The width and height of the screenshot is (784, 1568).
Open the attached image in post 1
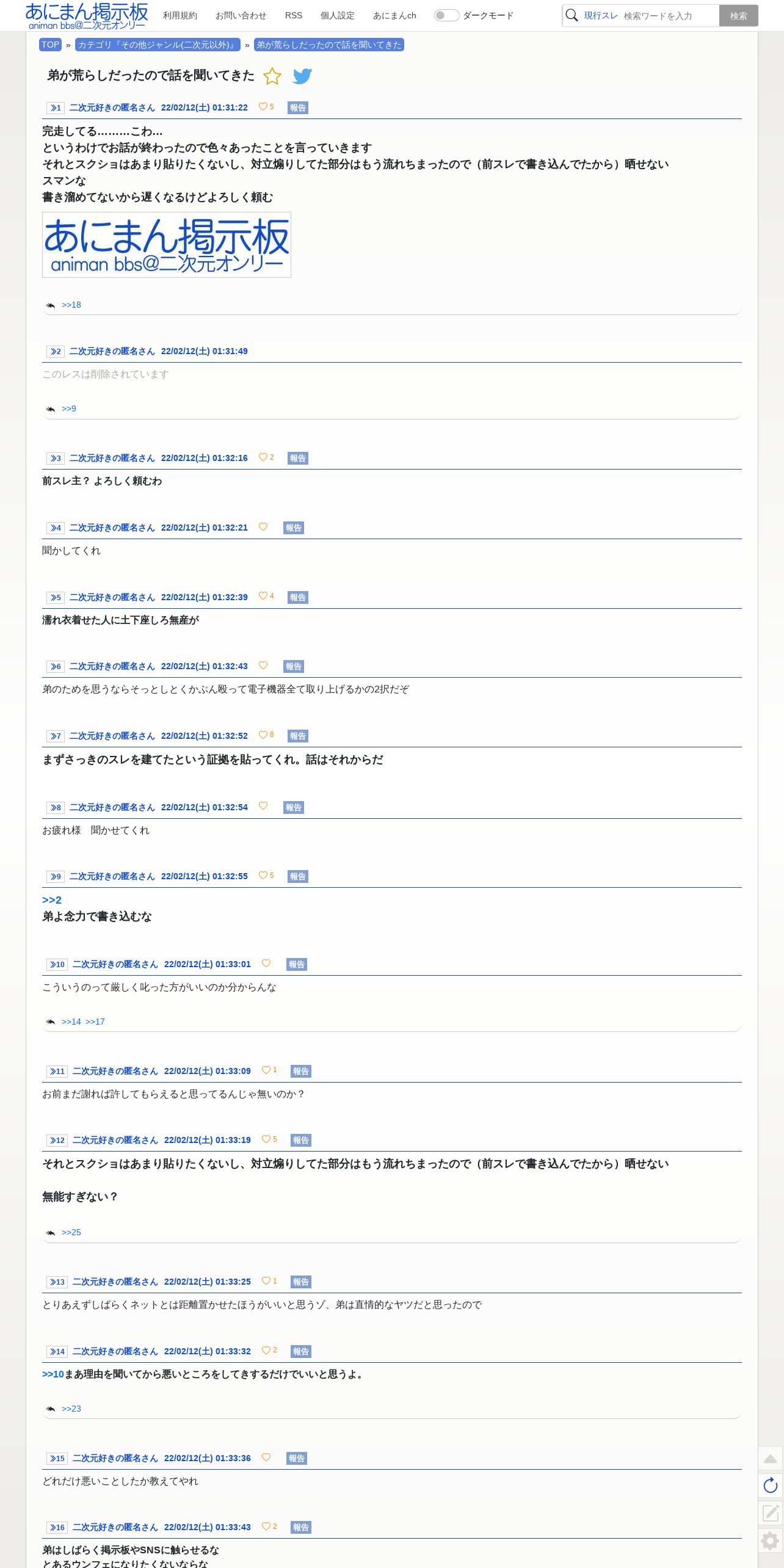(167, 245)
